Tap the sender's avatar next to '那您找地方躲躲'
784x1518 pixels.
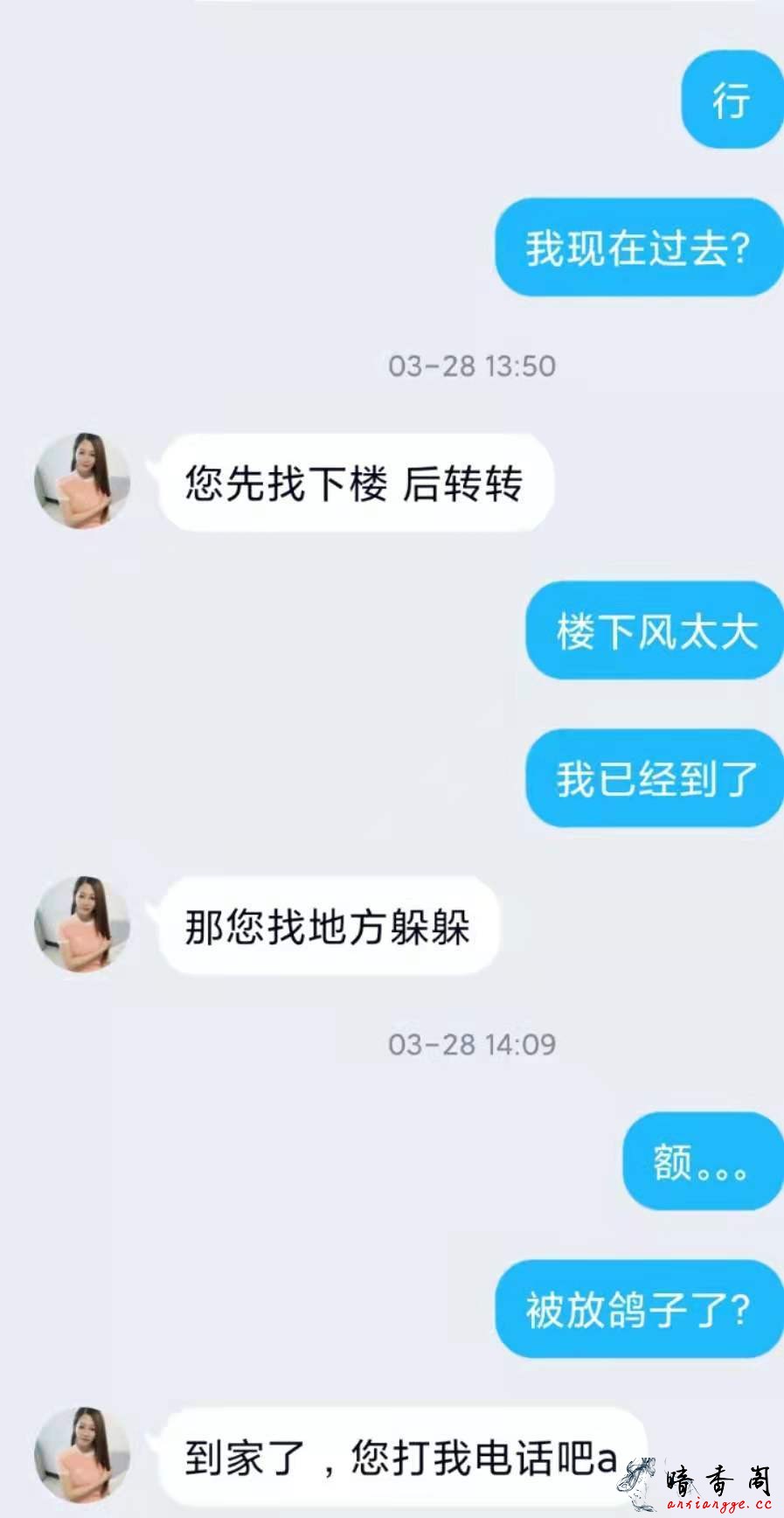pyautogui.click(x=82, y=924)
